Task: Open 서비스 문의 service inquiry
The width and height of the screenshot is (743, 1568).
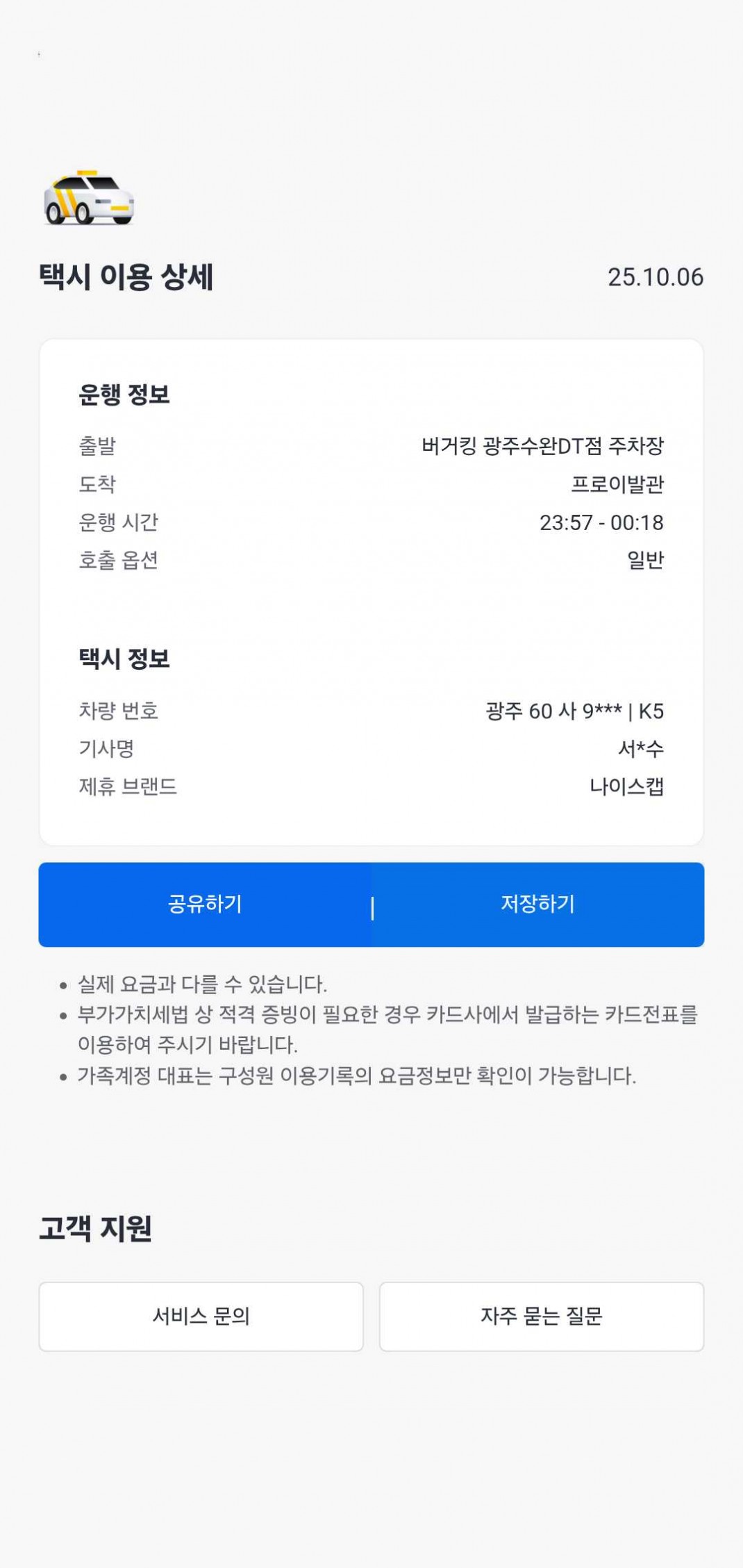Action: point(201,1316)
